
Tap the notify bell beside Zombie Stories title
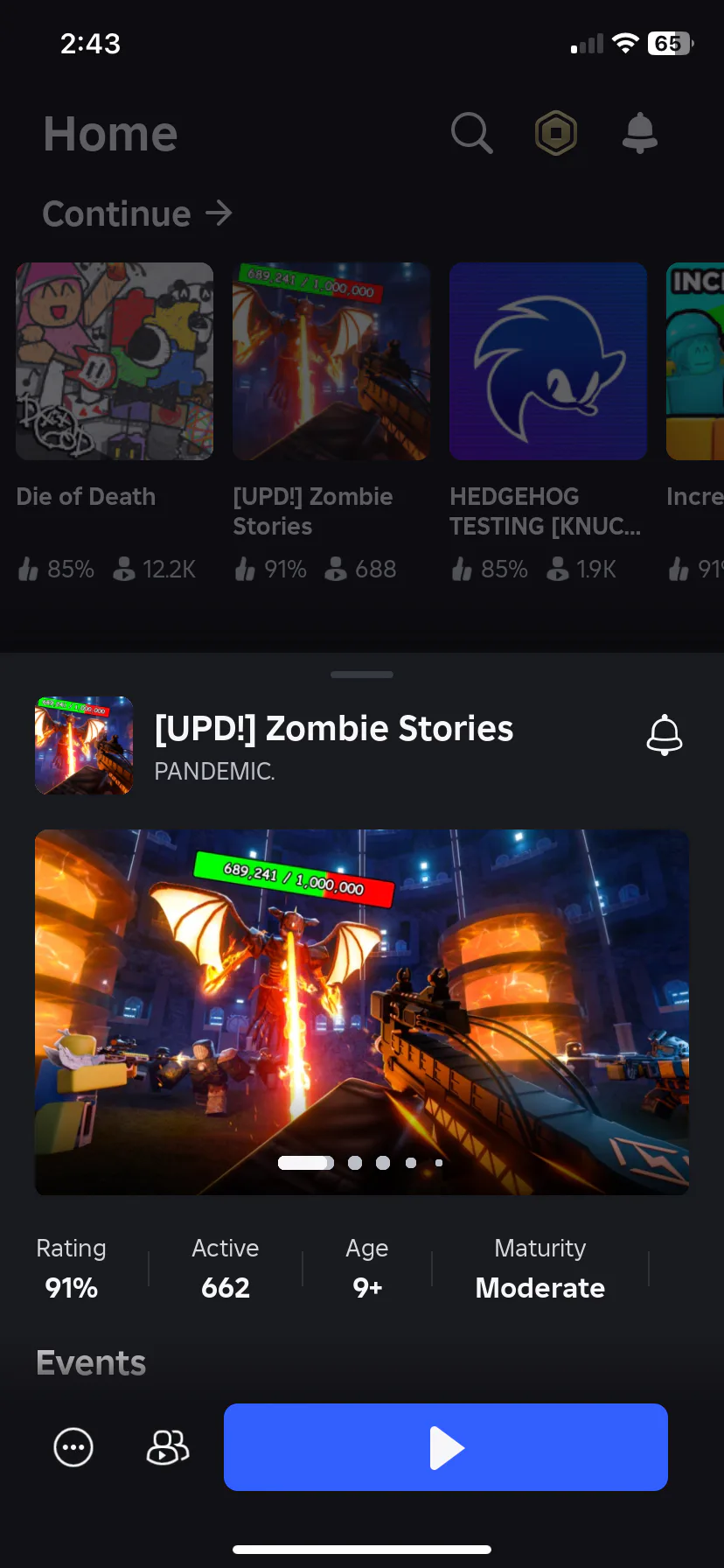coord(665,735)
